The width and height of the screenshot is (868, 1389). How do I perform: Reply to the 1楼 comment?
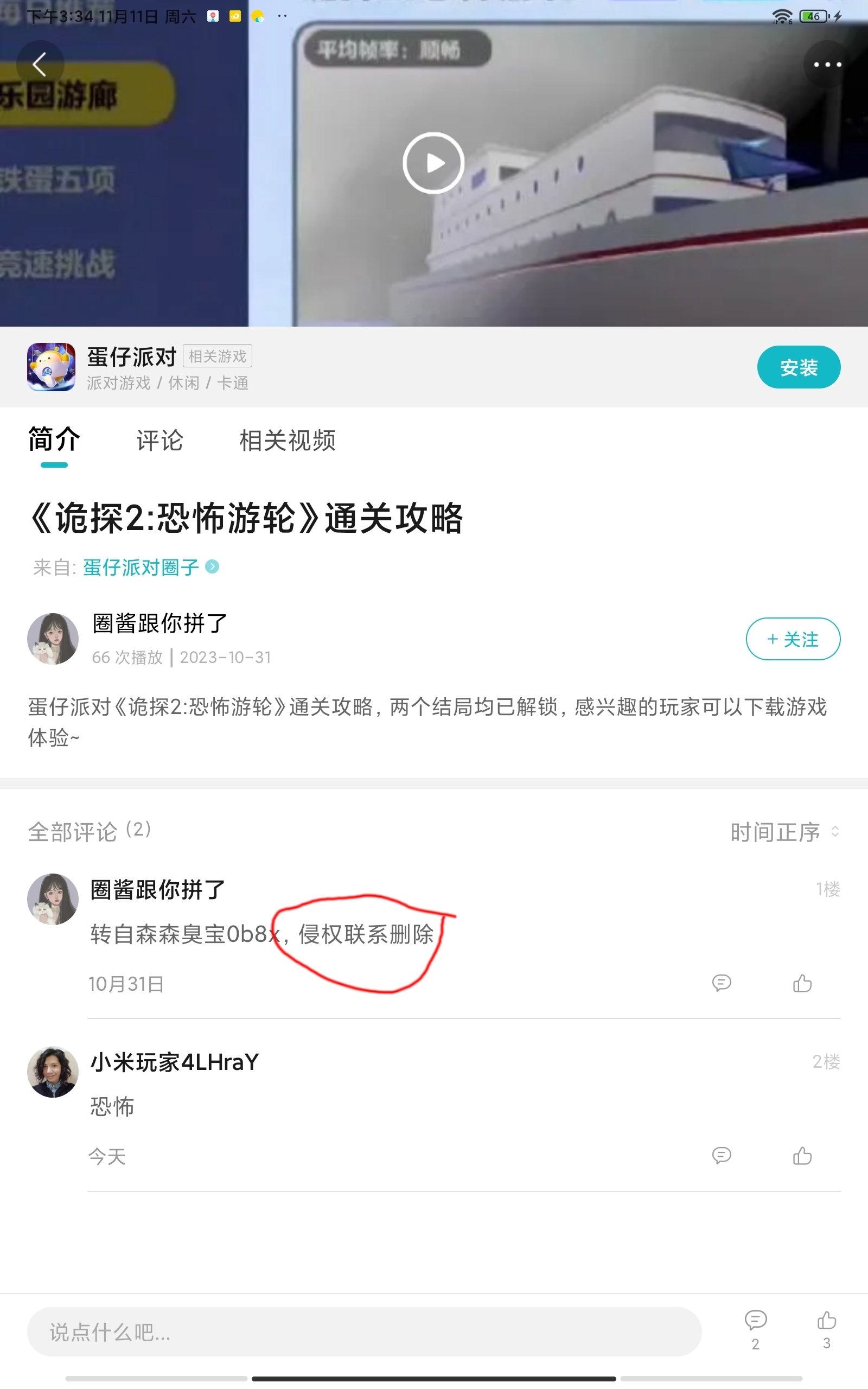tap(721, 983)
